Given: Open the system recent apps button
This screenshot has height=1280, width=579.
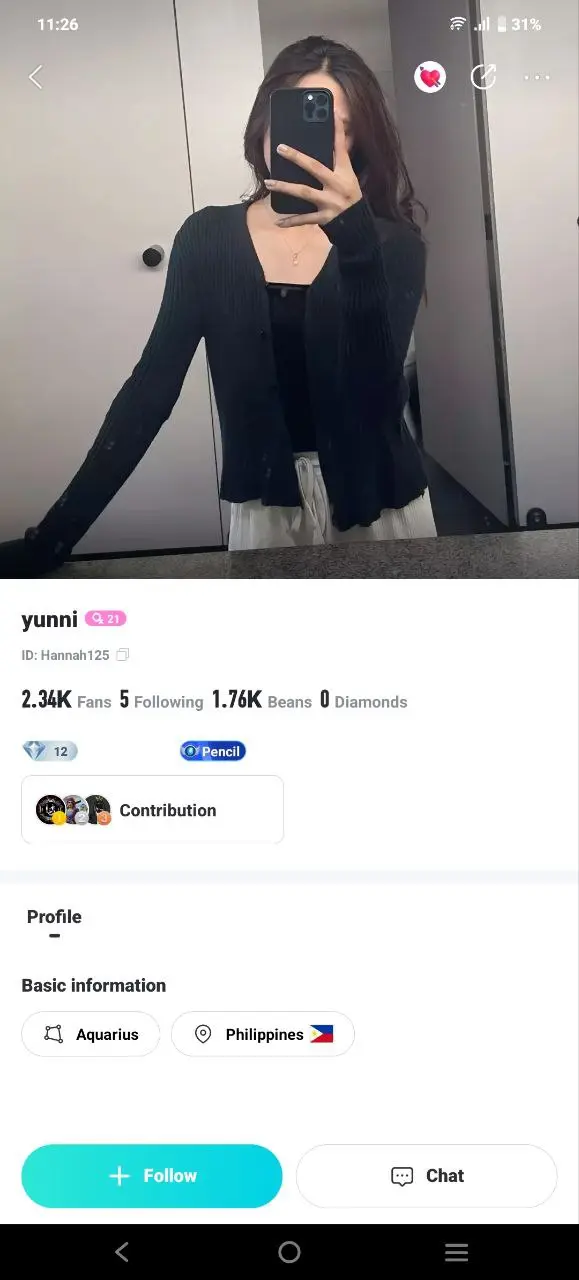Looking at the screenshot, I should coord(457,1252).
